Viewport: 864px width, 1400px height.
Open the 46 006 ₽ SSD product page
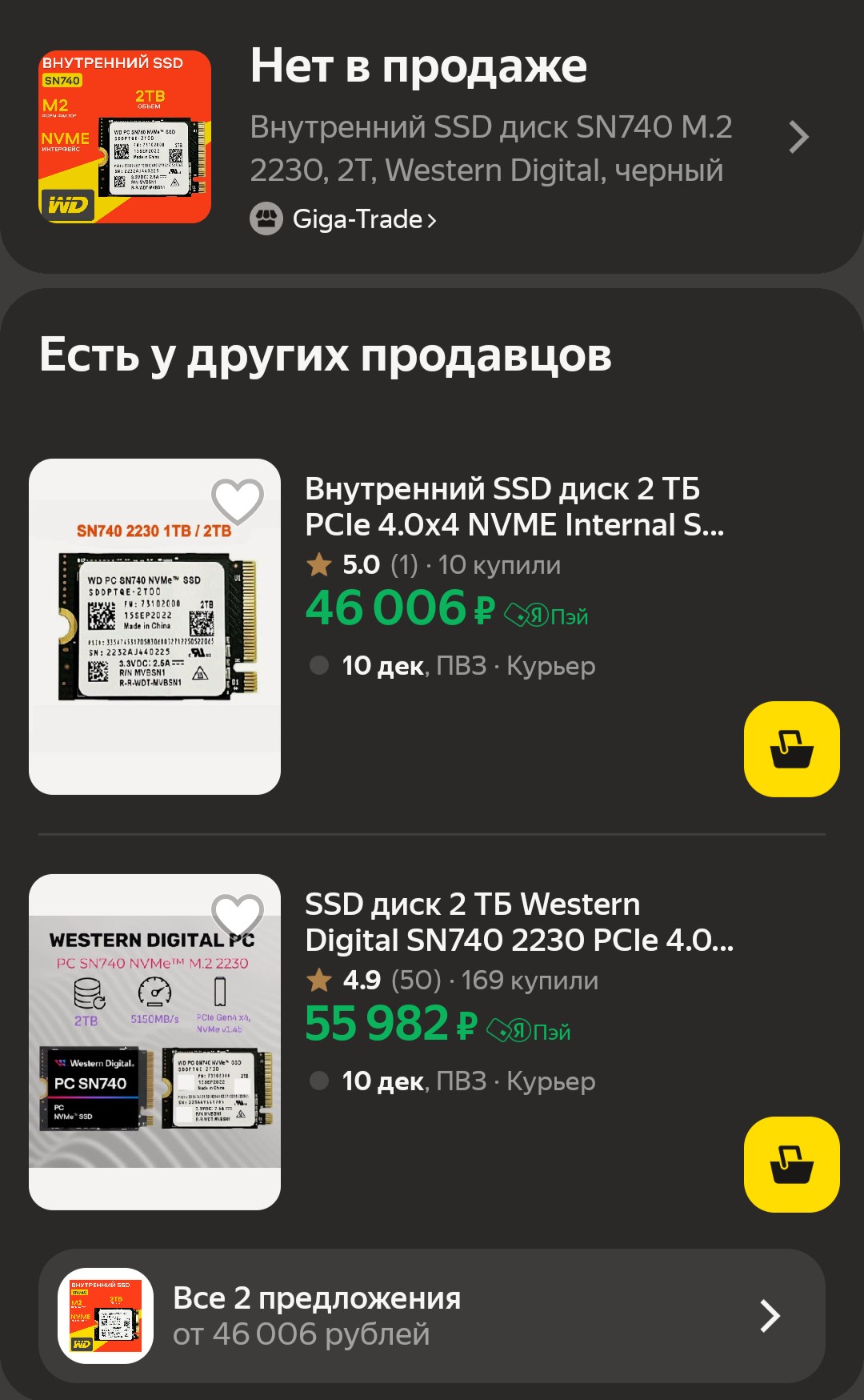click(514, 507)
